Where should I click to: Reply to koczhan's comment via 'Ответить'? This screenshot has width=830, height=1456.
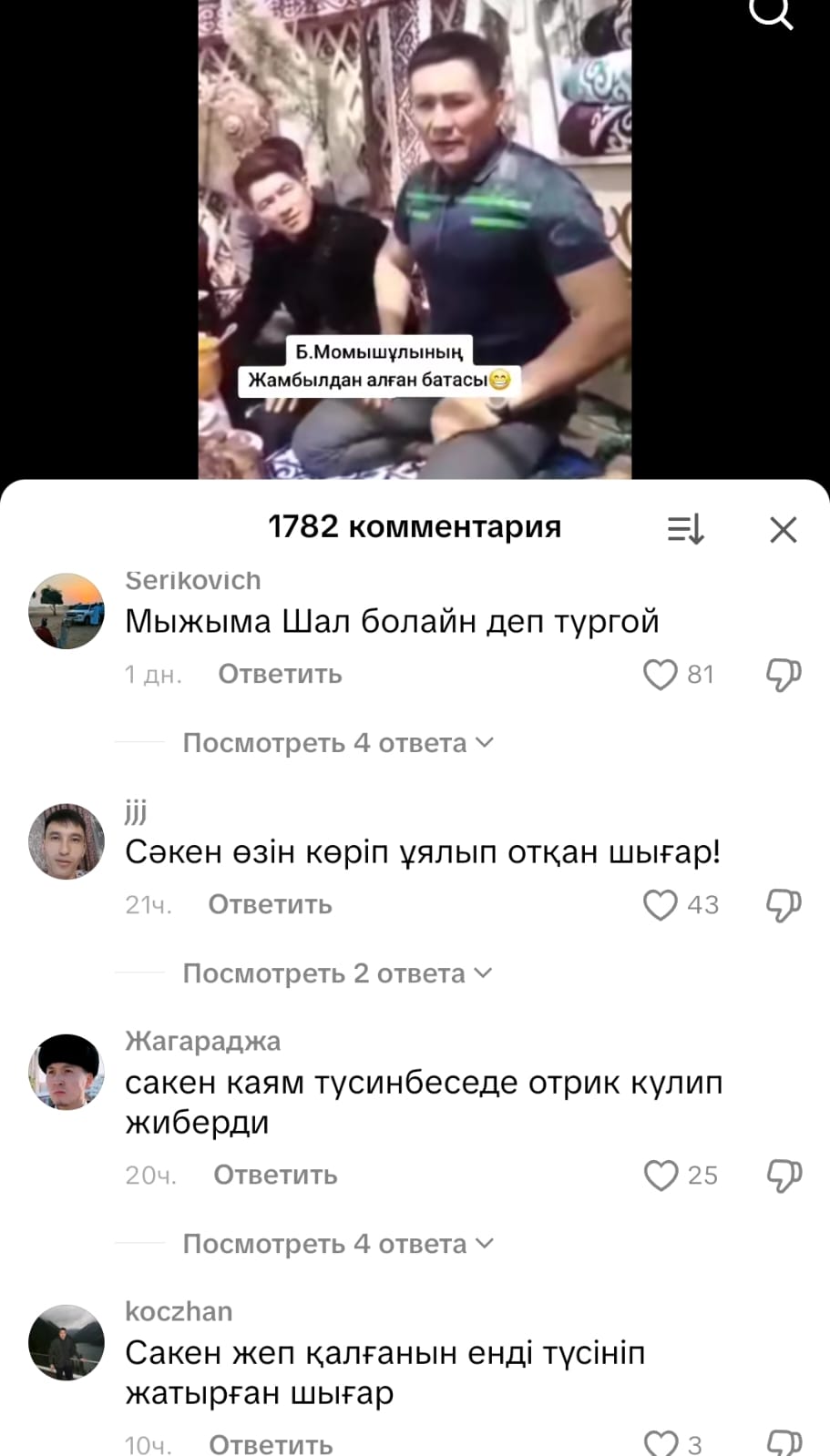tap(269, 1442)
